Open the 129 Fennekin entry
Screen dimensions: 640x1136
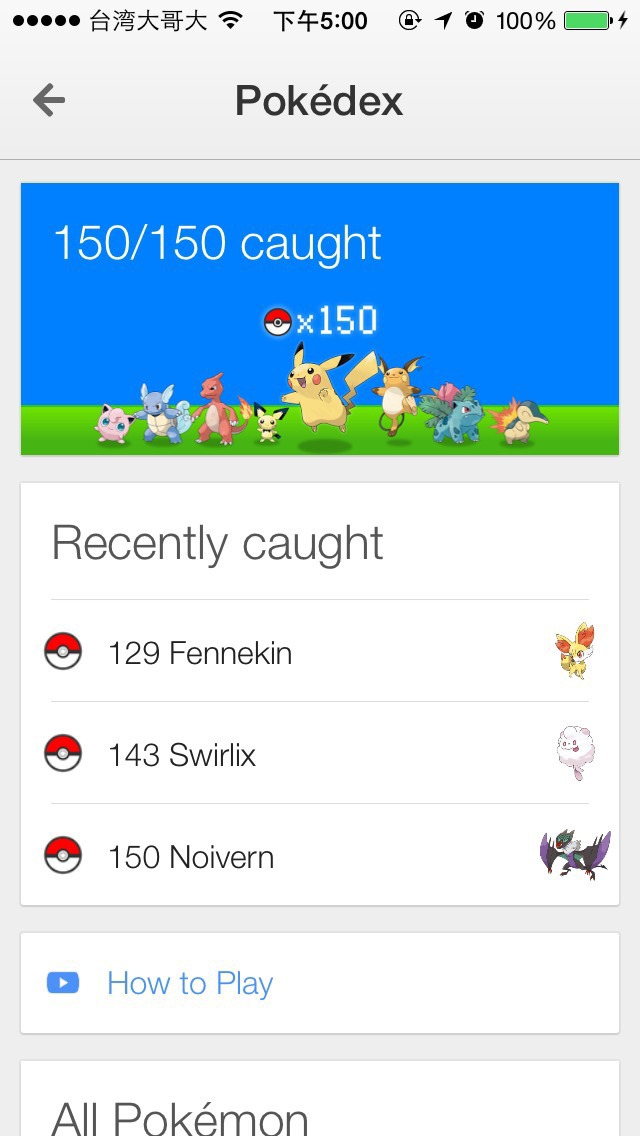320,651
